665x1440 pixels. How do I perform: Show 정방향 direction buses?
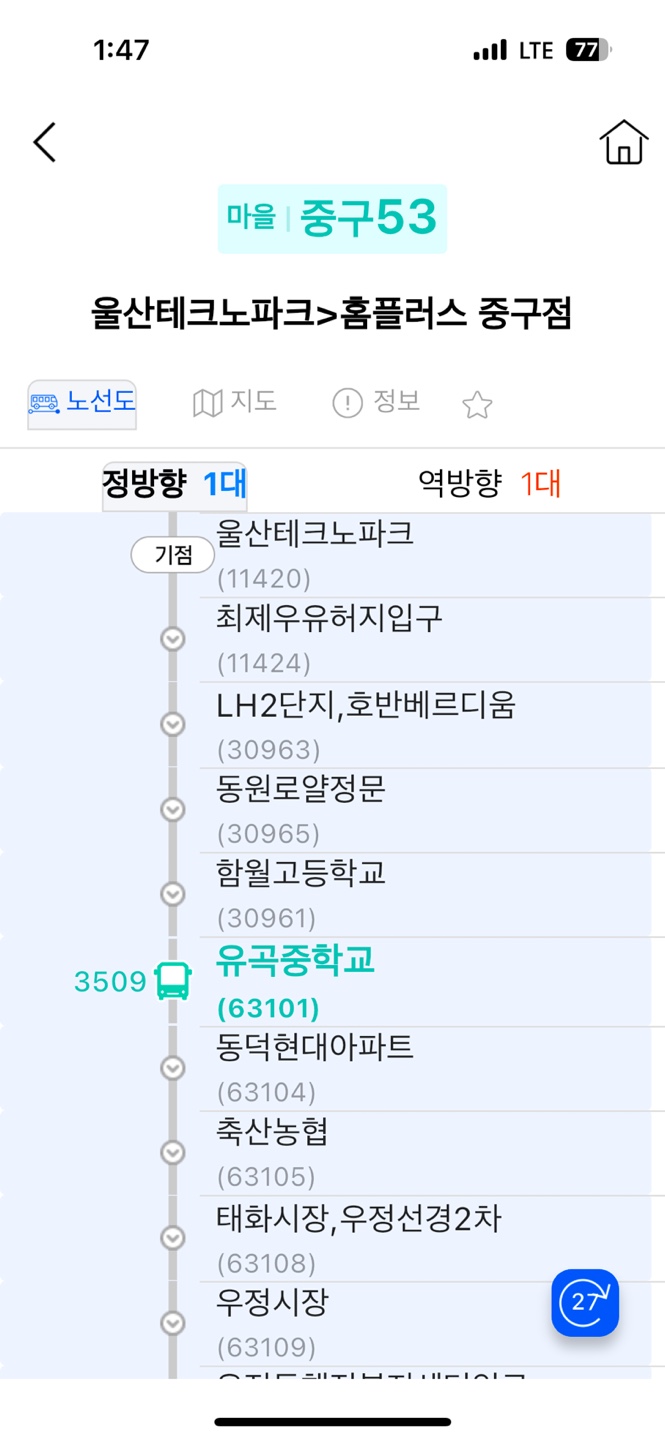tap(174, 485)
